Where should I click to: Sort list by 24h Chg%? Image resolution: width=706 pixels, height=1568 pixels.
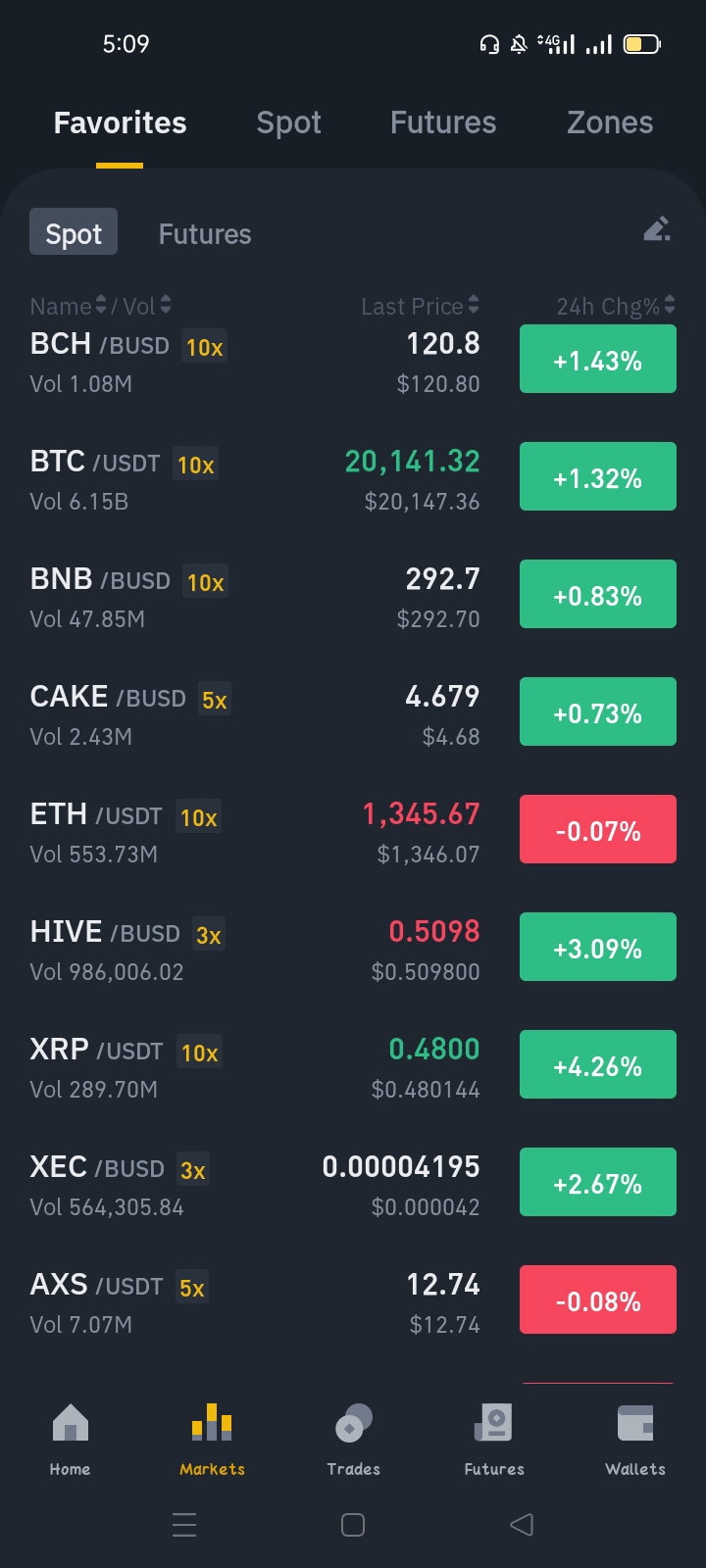(x=616, y=306)
